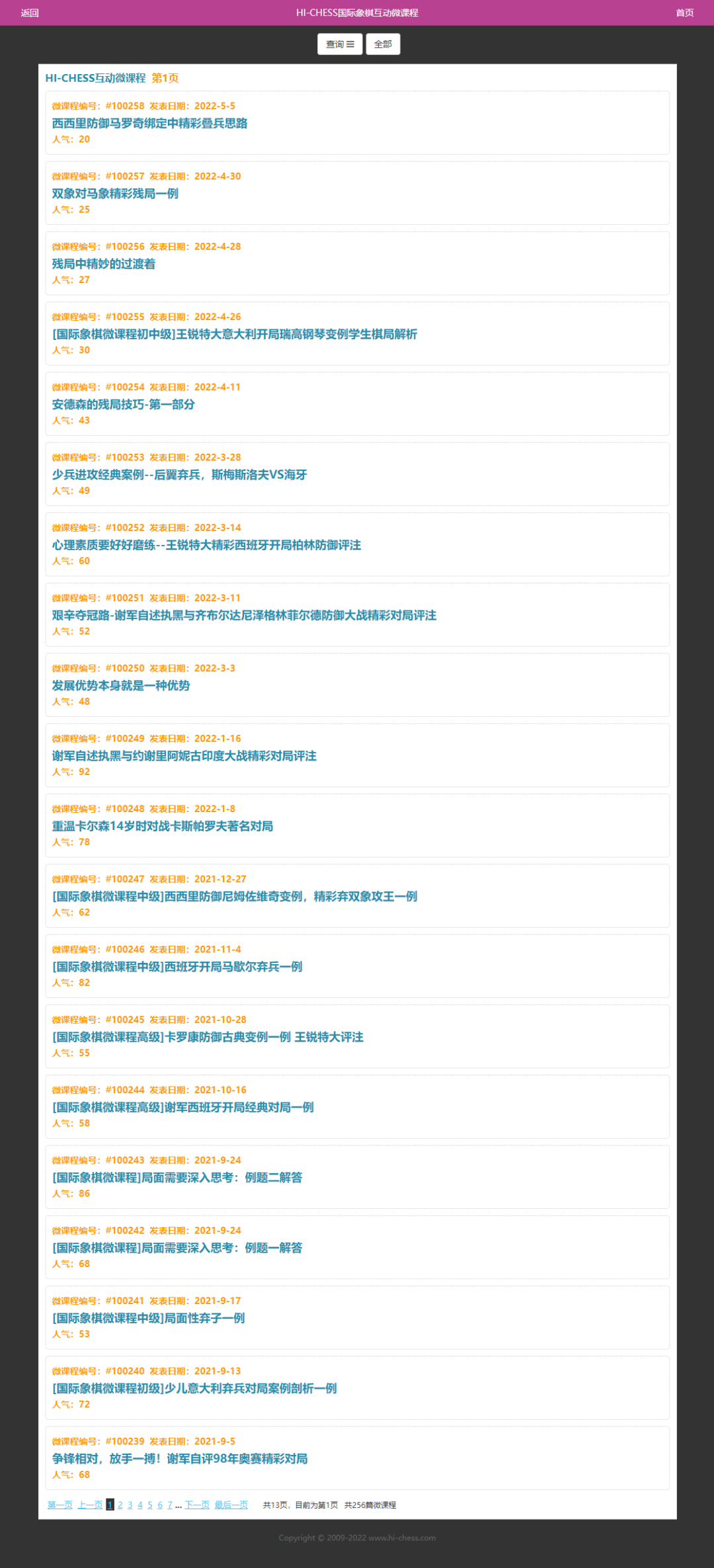Open course 西西里防御马罗奇绑定中精彩叠兵思路
This screenshot has height=1568, width=714.
point(149,123)
